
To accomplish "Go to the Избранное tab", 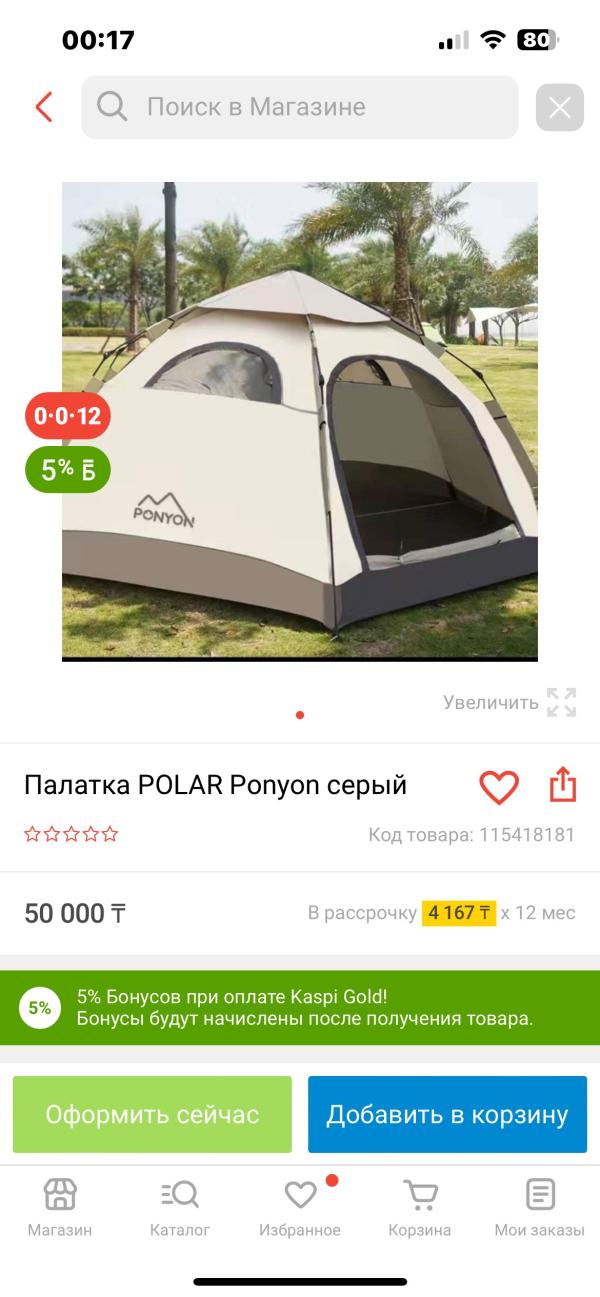I will 300,1208.
